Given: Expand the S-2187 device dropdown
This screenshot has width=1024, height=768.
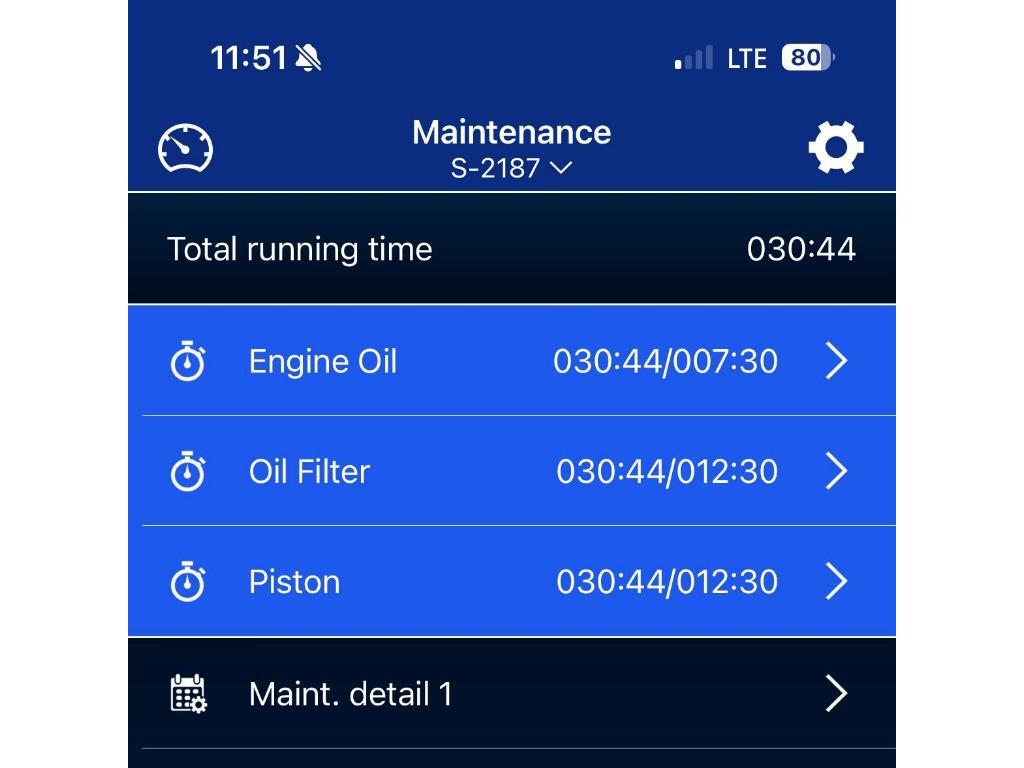Looking at the screenshot, I should click(511, 168).
